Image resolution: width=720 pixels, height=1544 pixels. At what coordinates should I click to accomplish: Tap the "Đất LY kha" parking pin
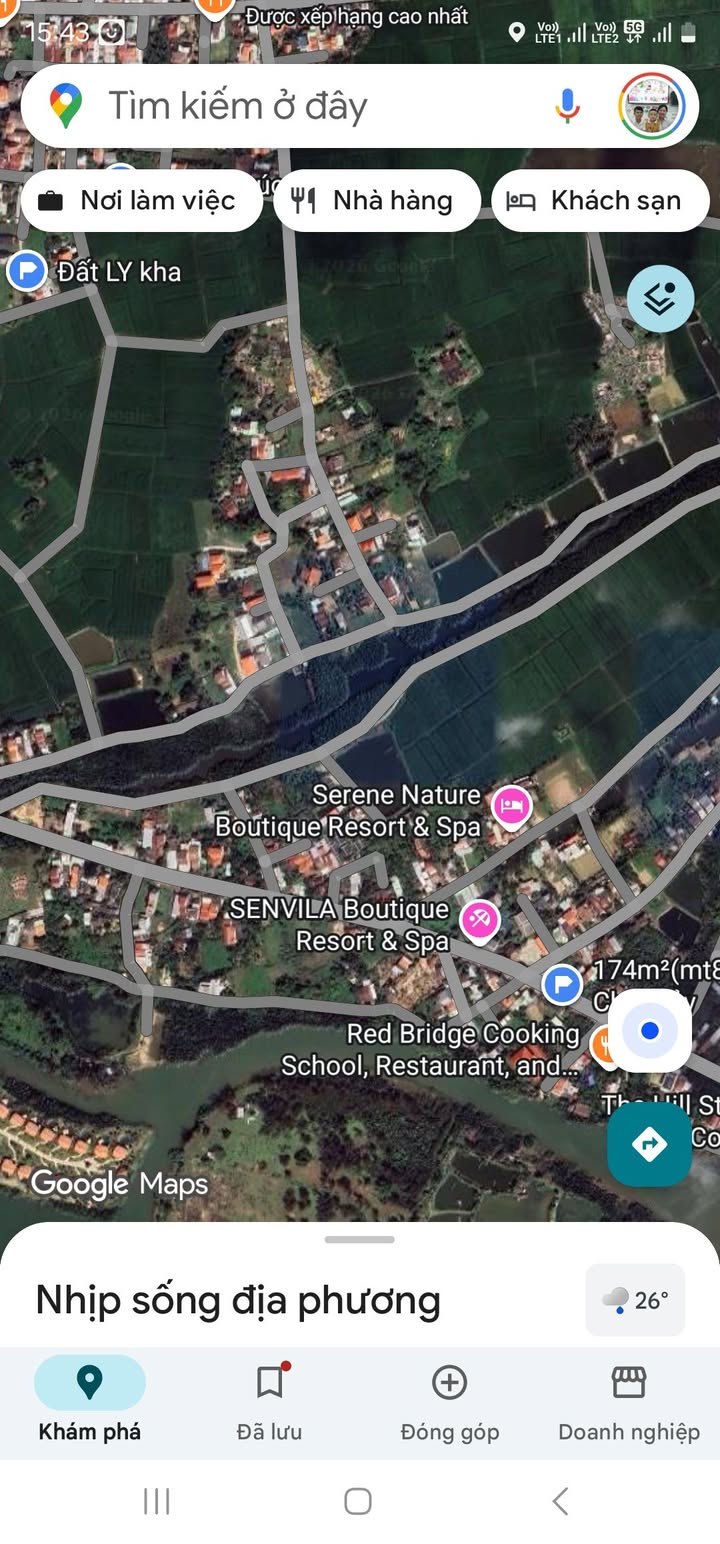[x=26, y=270]
